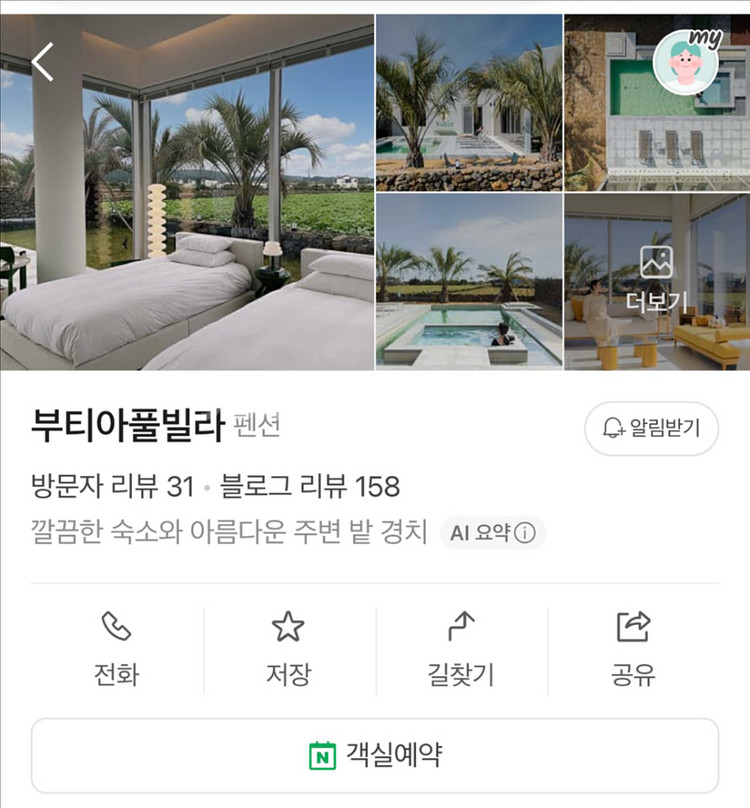
Task: Open the palm tree exterior photo
Action: [x=469, y=103]
